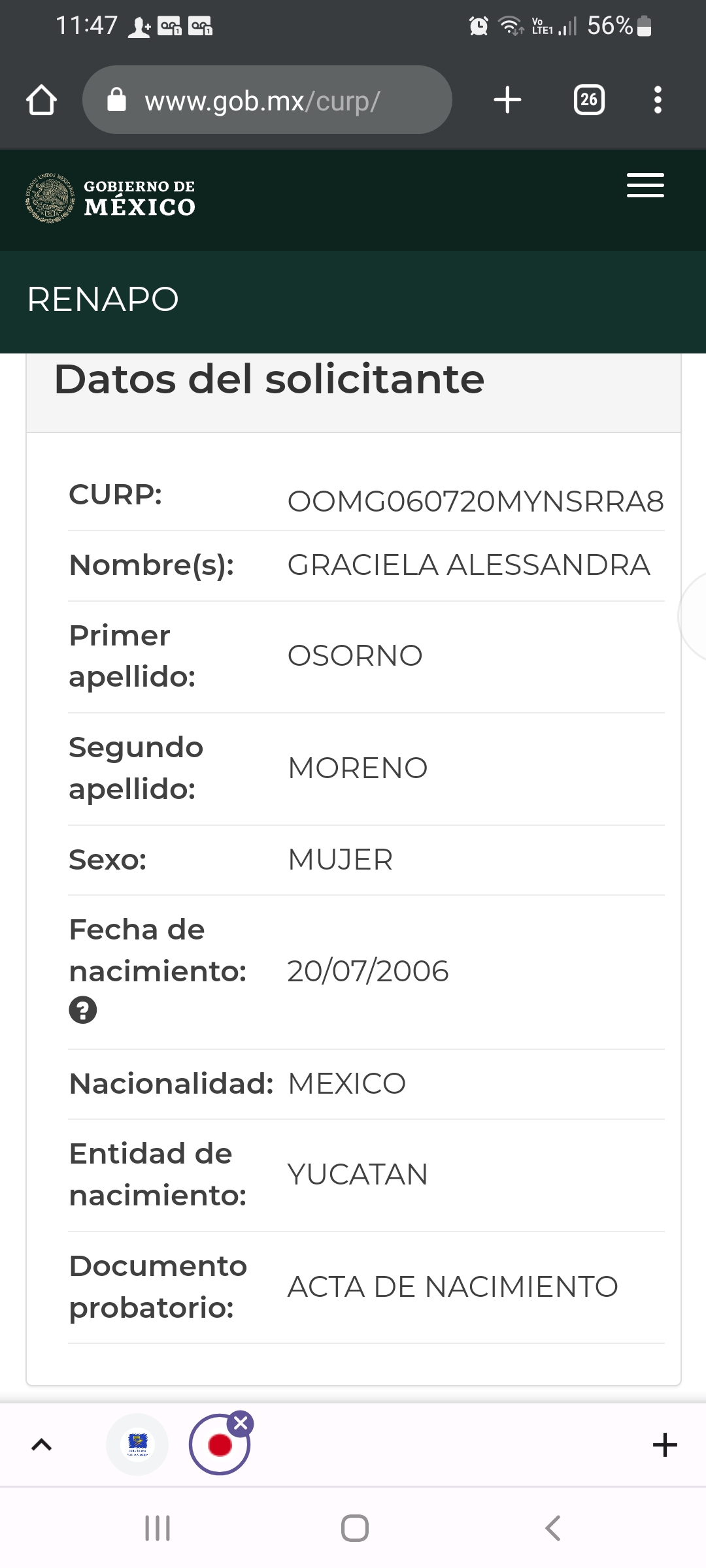Image resolution: width=706 pixels, height=1568 pixels.
Task: Open recent apps from navigation bar
Action: pos(158,1528)
